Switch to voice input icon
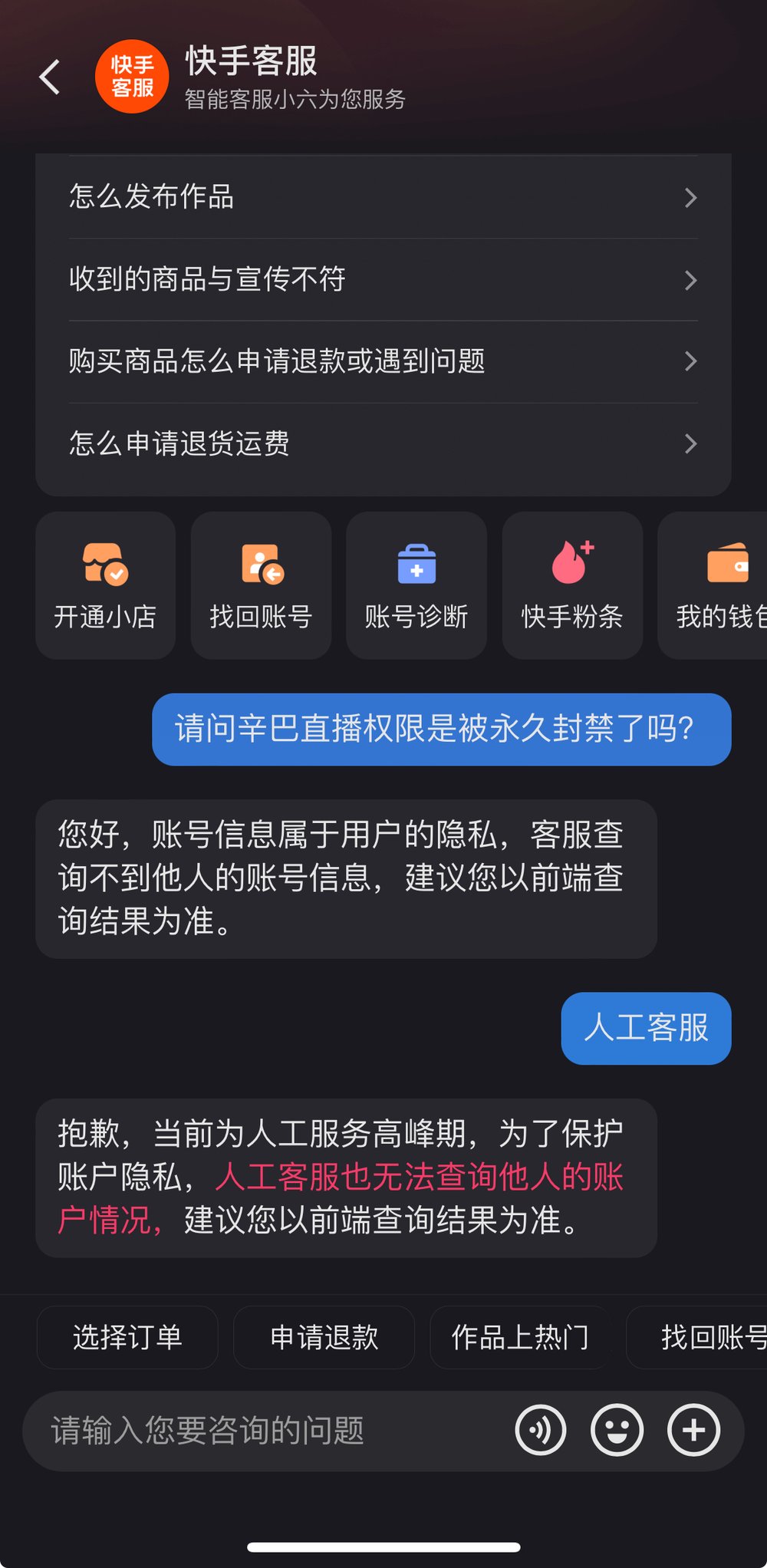The height and width of the screenshot is (1568, 767). 541,1431
